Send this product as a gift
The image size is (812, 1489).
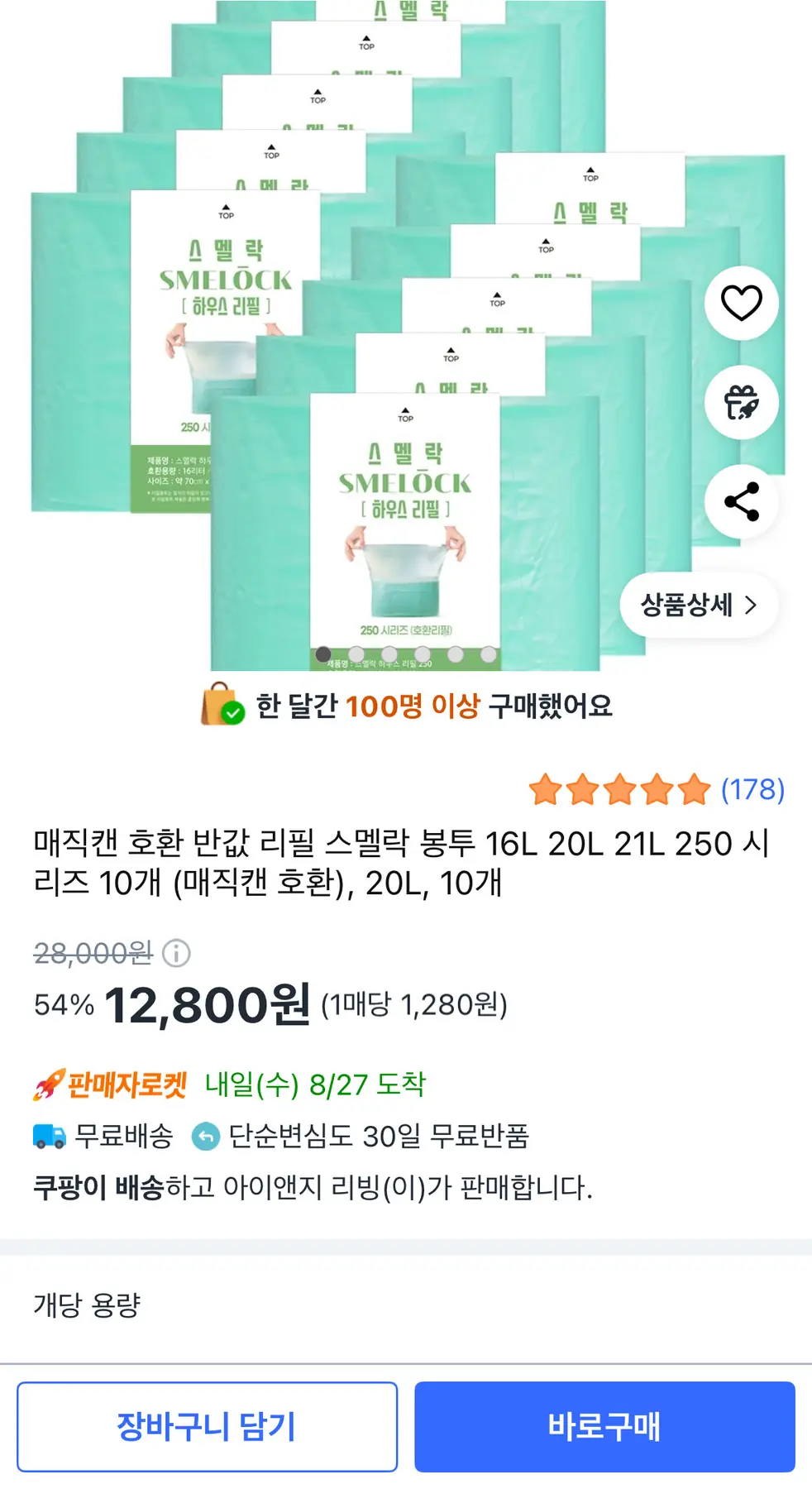pos(741,403)
